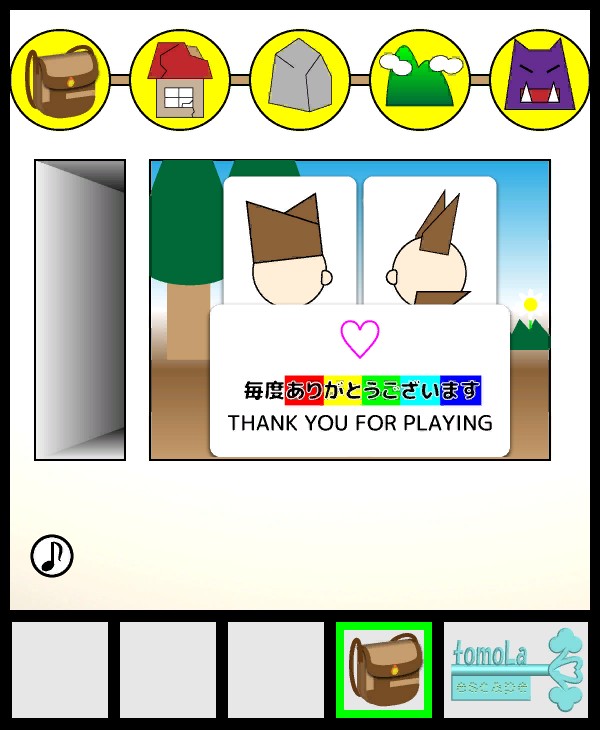
Task: Tap the gray door panel on left
Action: pos(80,310)
